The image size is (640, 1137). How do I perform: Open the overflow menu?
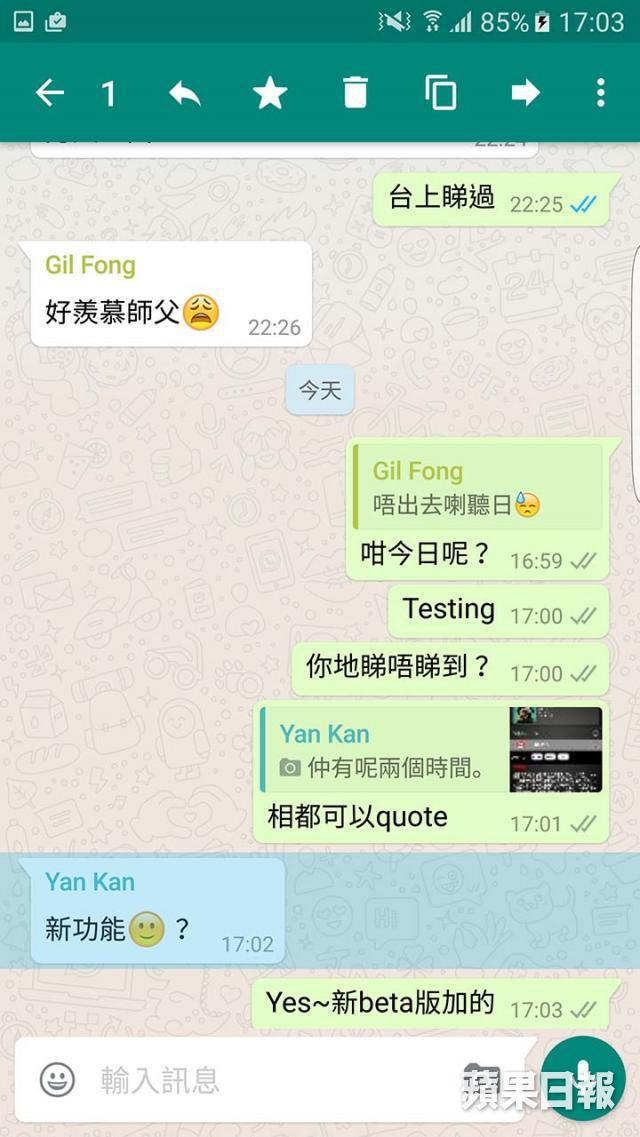click(600, 93)
